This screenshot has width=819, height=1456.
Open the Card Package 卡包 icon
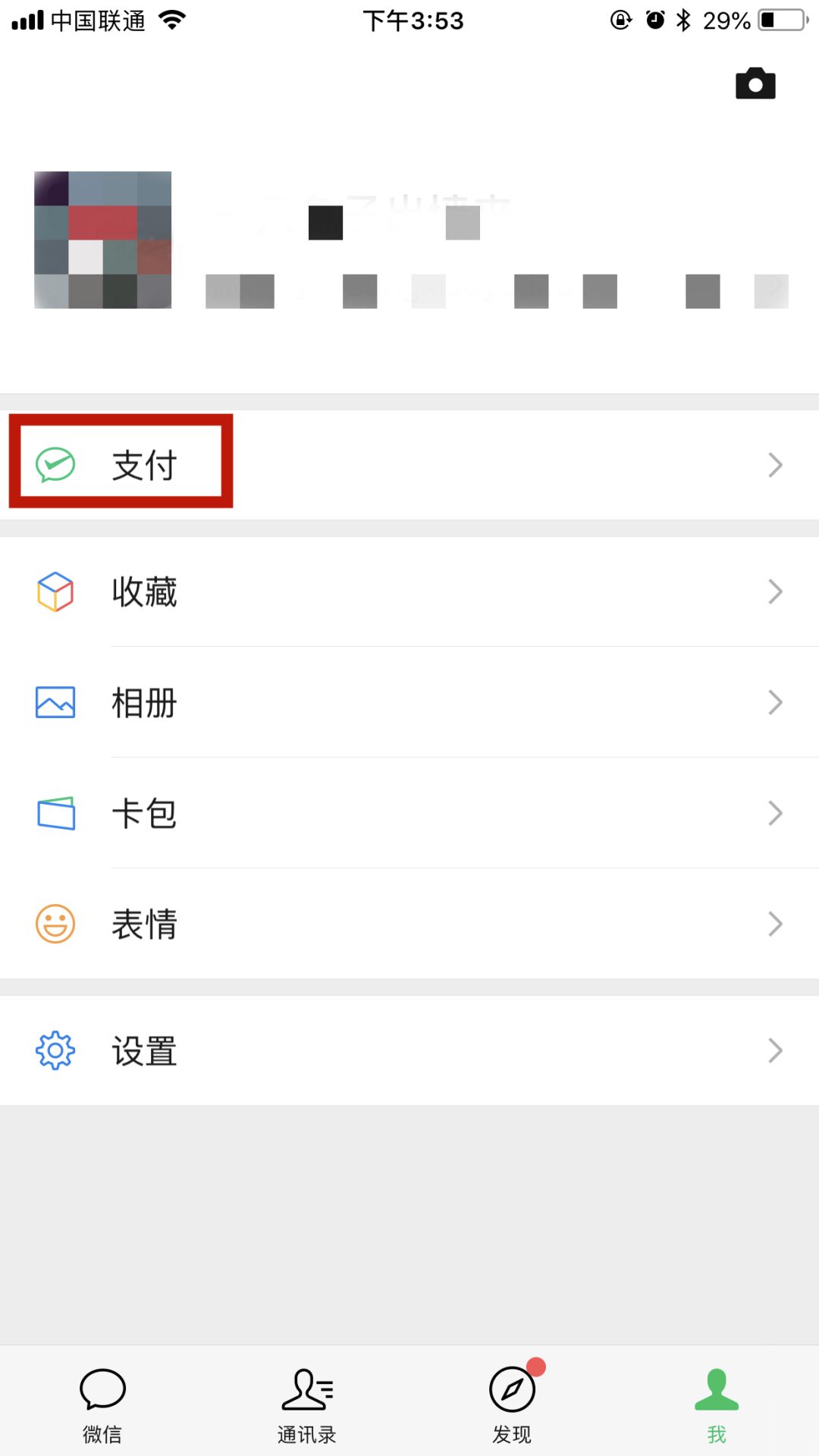(55, 813)
